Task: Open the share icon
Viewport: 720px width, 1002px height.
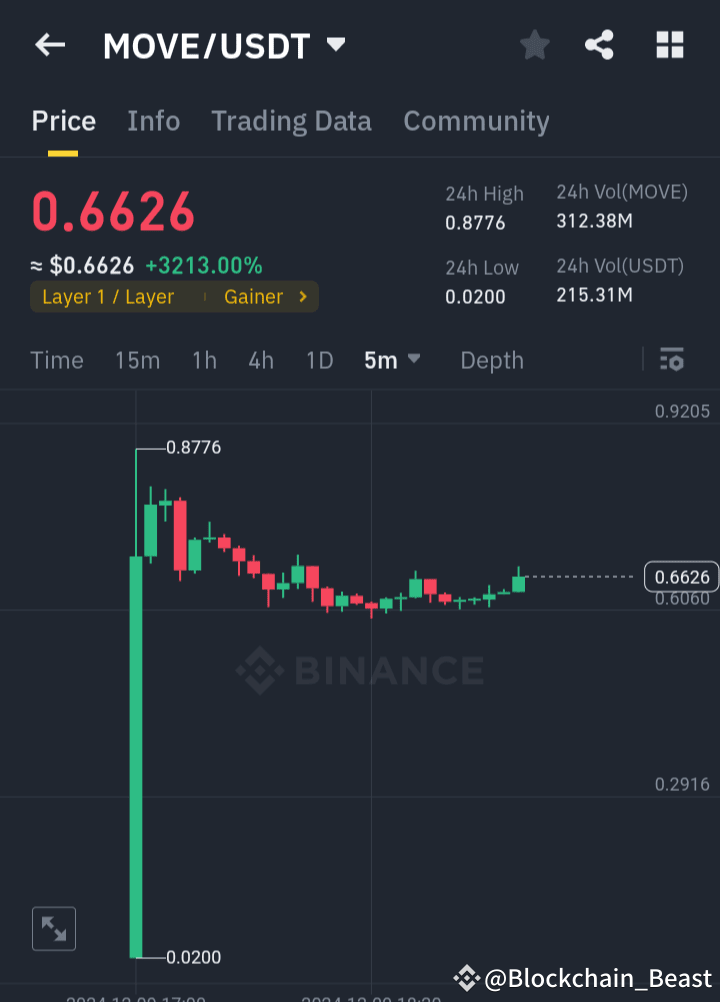Action: coord(599,45)
